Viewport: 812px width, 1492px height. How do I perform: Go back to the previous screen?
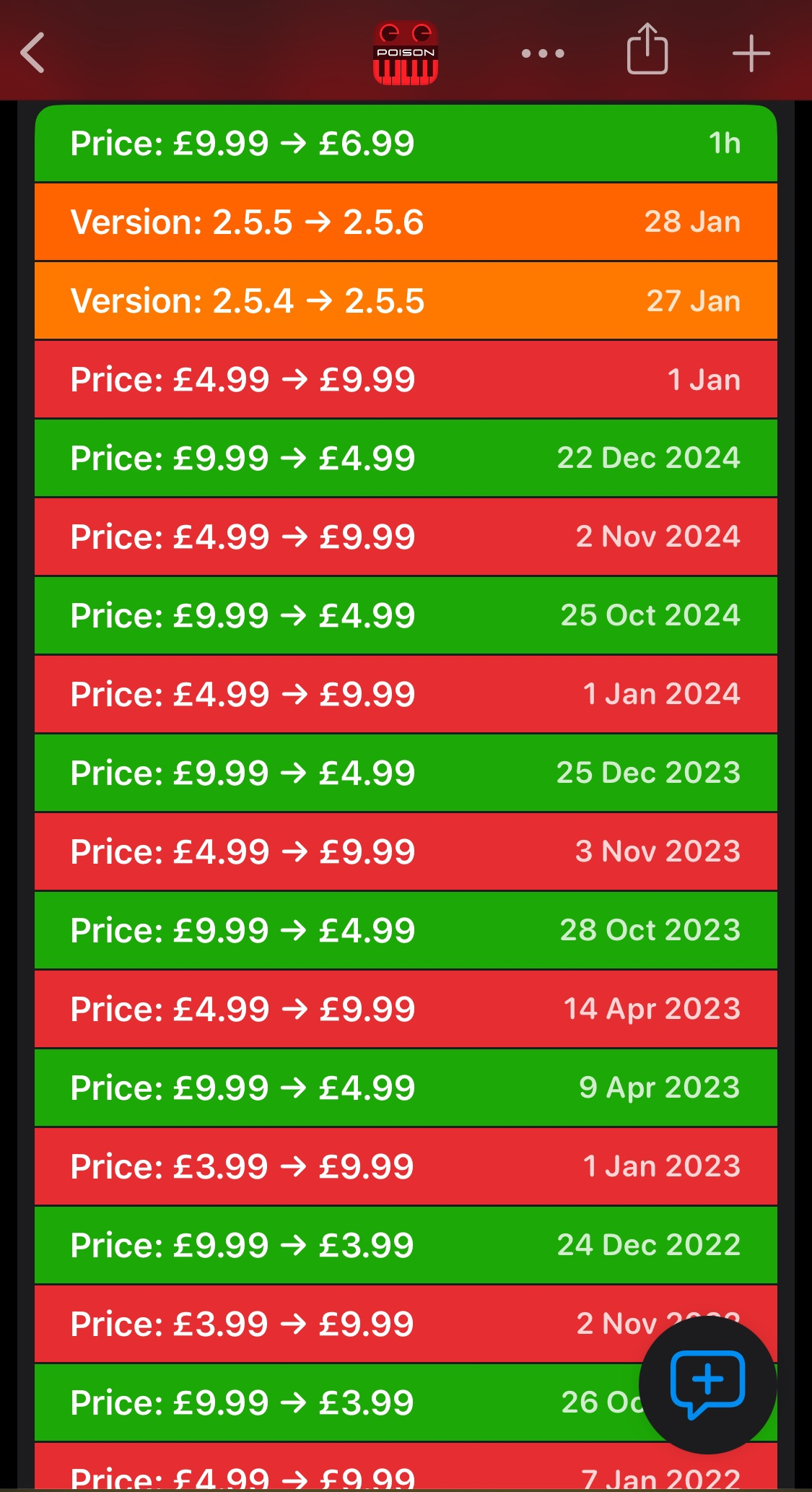pos(33,53)
